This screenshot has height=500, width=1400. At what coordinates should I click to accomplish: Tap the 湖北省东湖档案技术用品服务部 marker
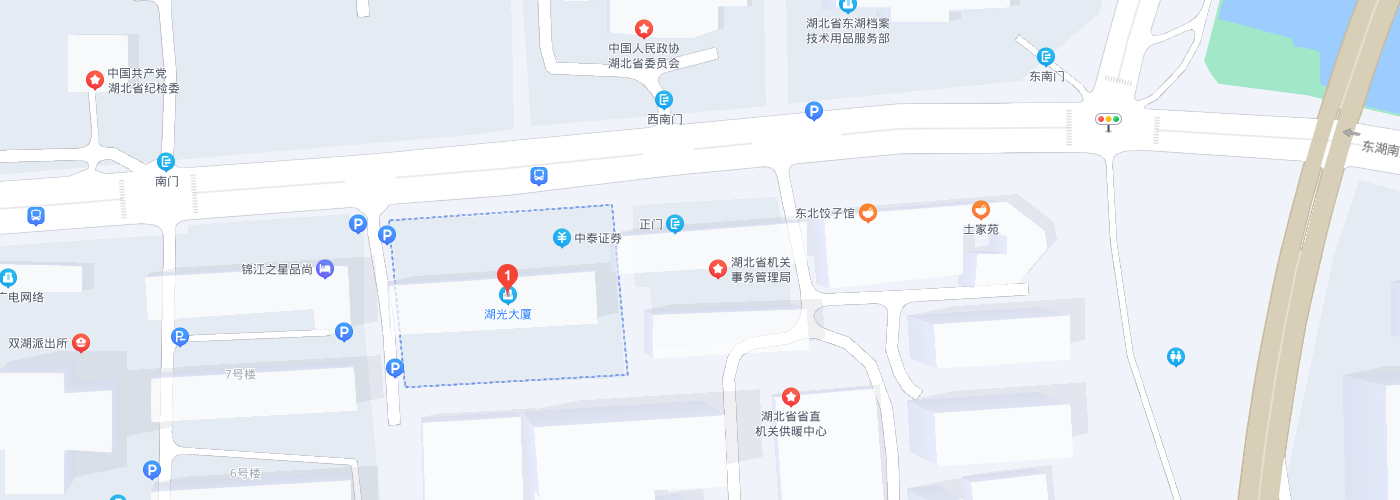848,6
